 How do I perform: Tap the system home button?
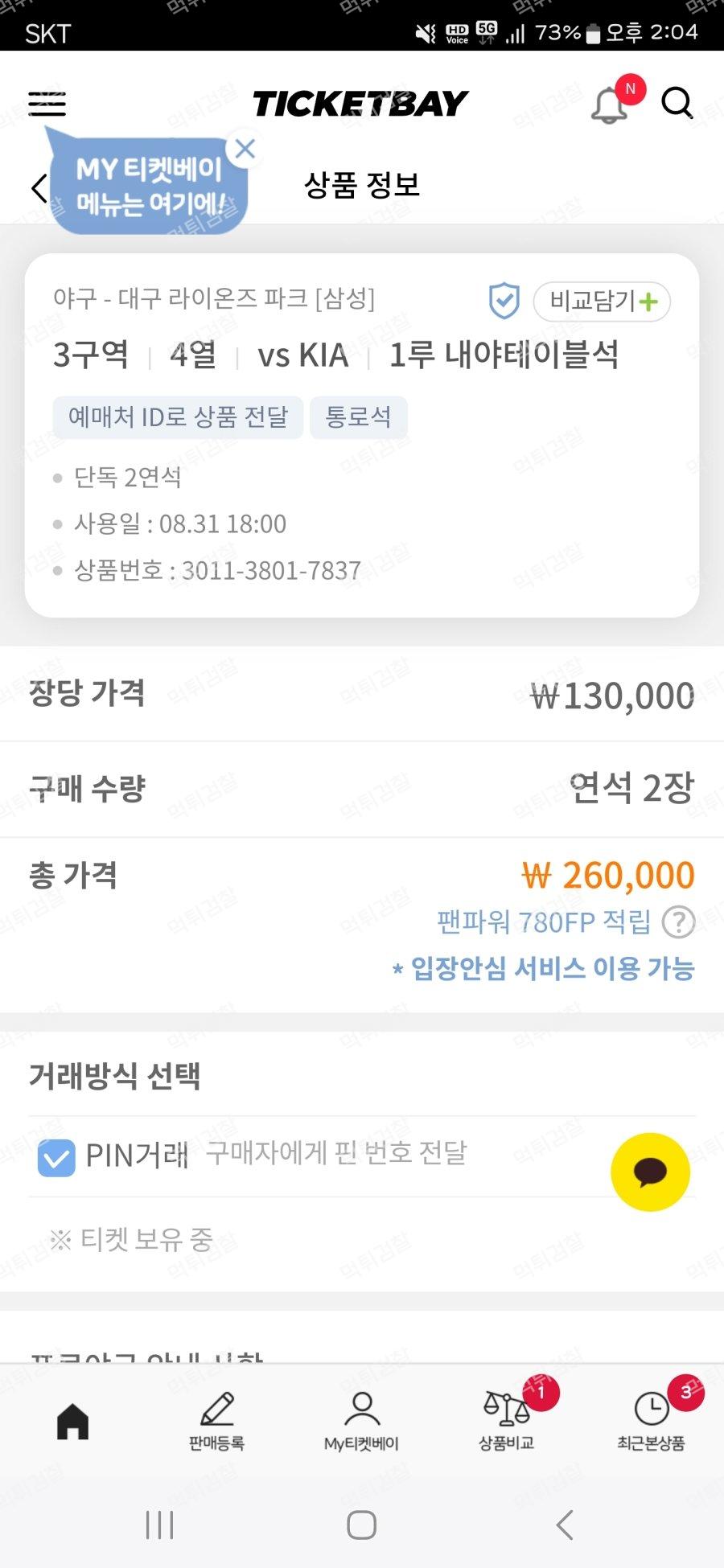[x=361, y=1525]
